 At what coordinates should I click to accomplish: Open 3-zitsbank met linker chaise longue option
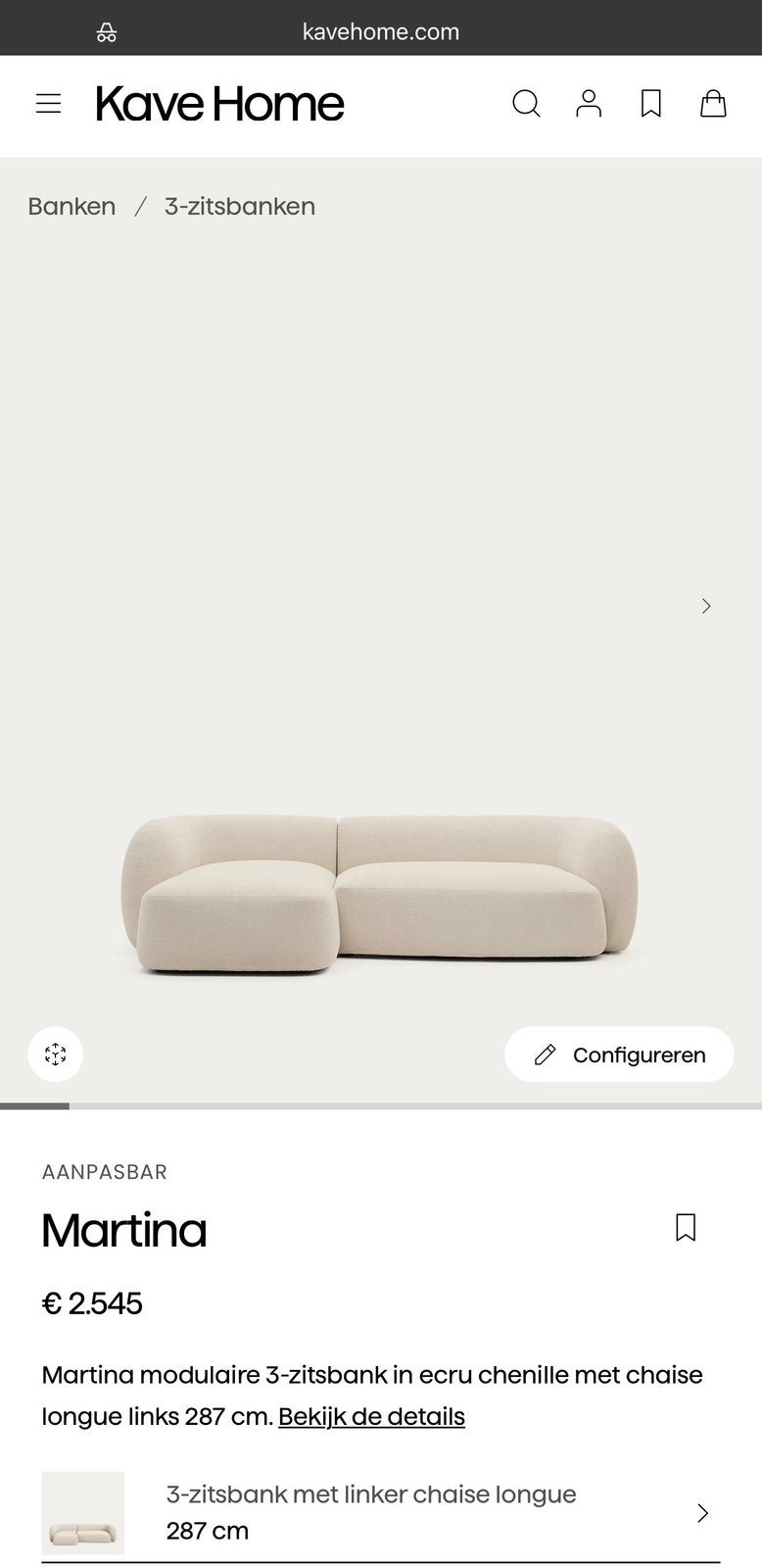coord(381,1513)
